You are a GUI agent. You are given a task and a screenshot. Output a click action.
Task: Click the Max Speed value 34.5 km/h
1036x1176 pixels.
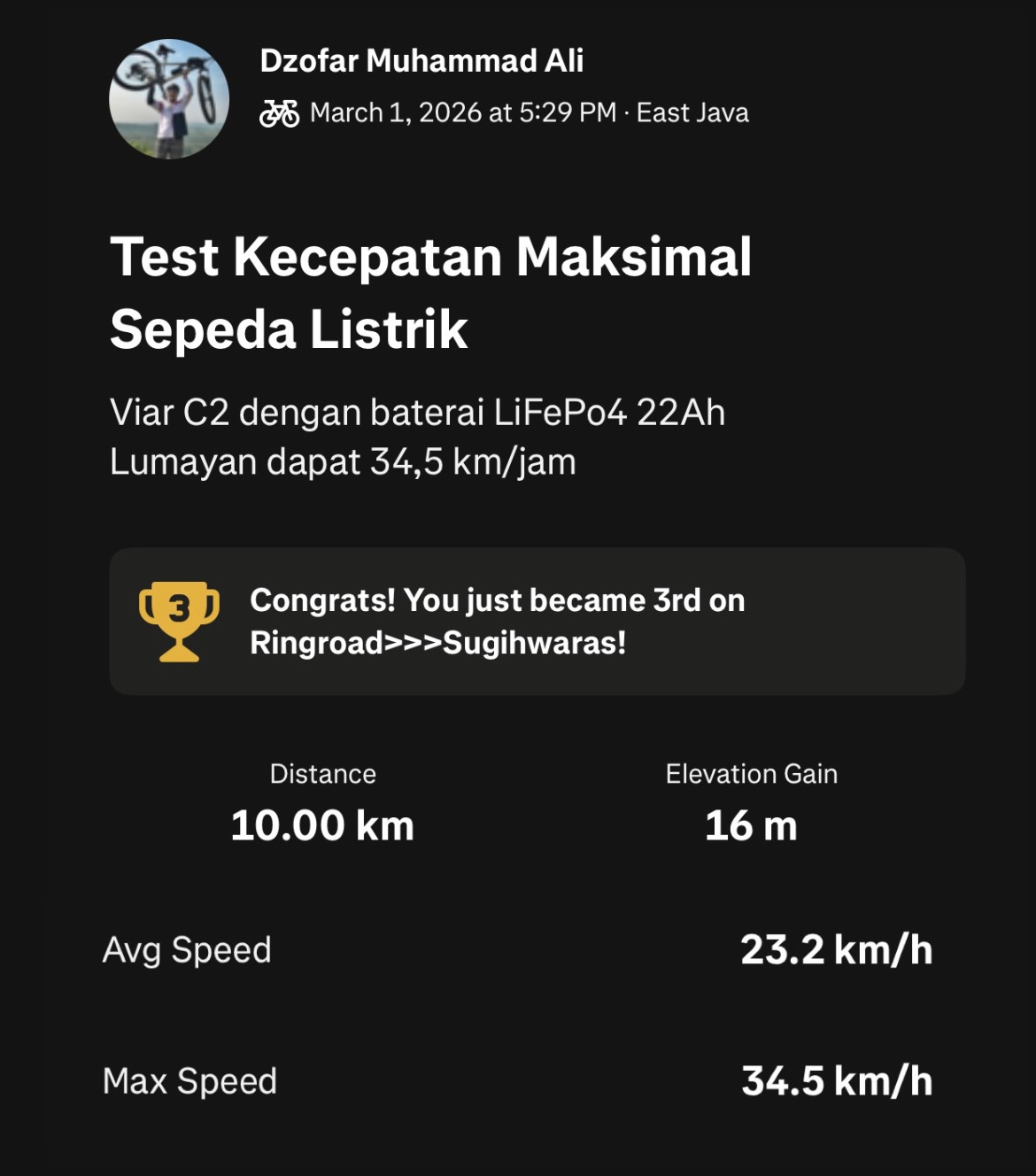[837, 1080]
